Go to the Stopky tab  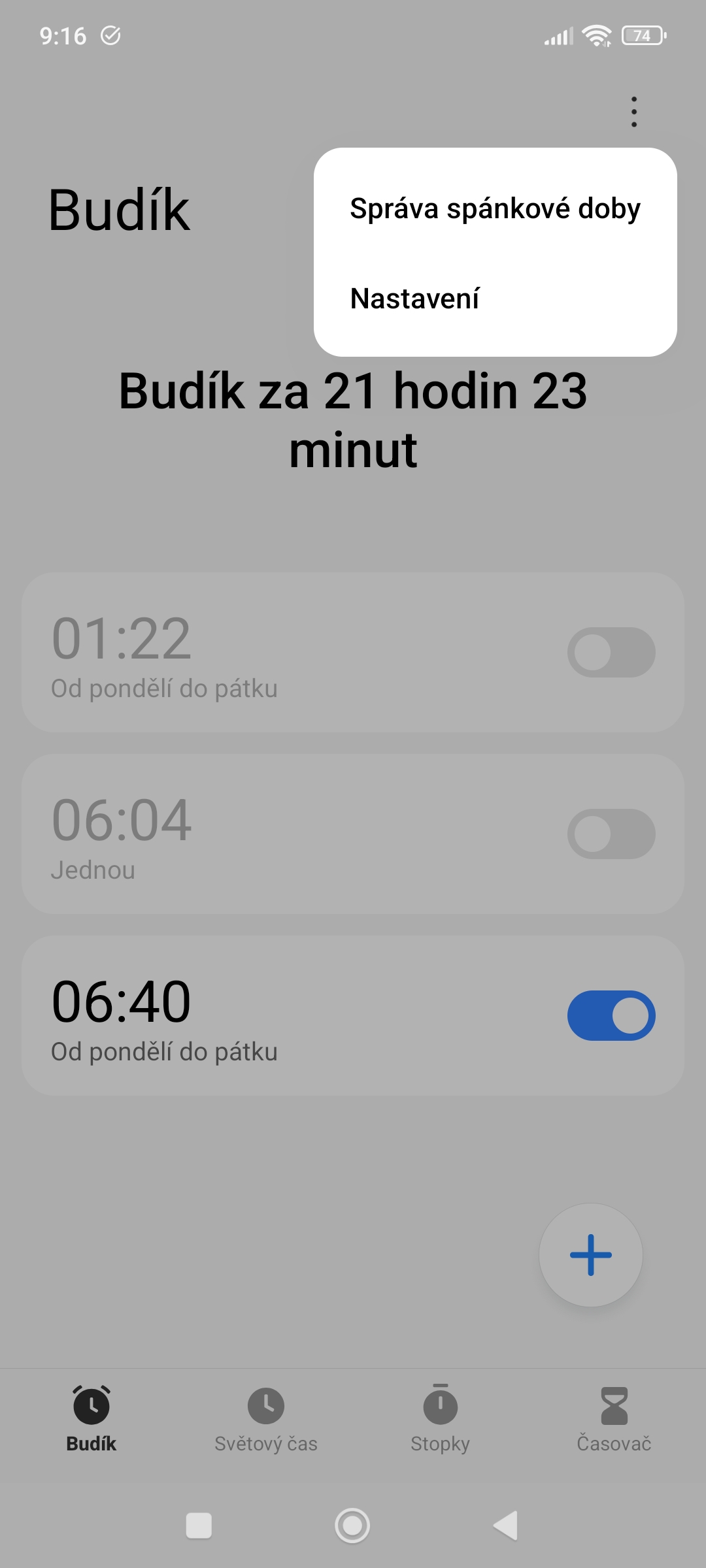point(440,1418)
